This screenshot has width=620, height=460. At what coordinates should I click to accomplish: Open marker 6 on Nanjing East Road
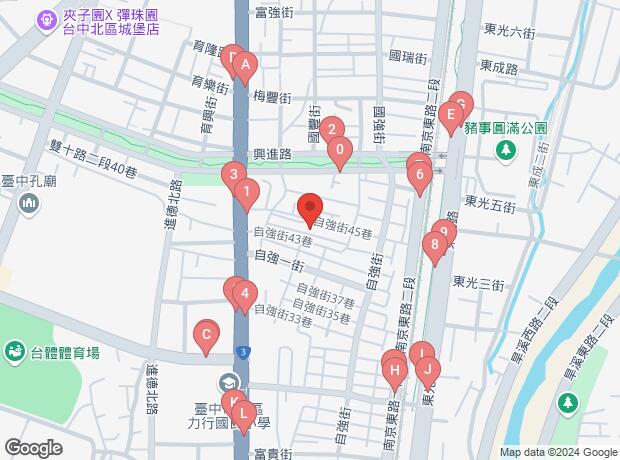coord(420,177)
